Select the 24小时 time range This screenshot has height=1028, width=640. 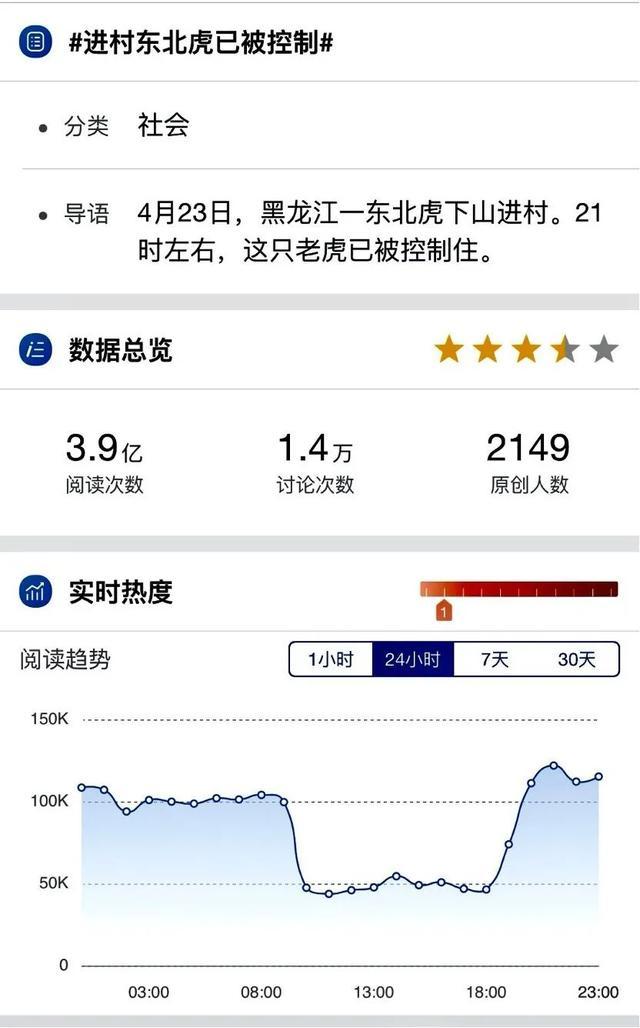pyautogui.click(x=413, y=659)
